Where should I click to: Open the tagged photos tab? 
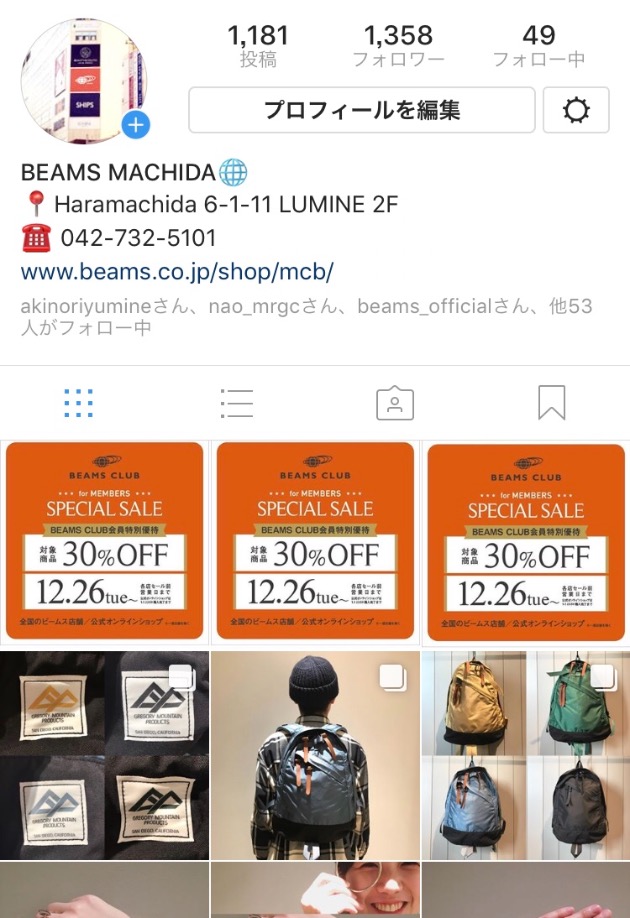pos(394,403)
